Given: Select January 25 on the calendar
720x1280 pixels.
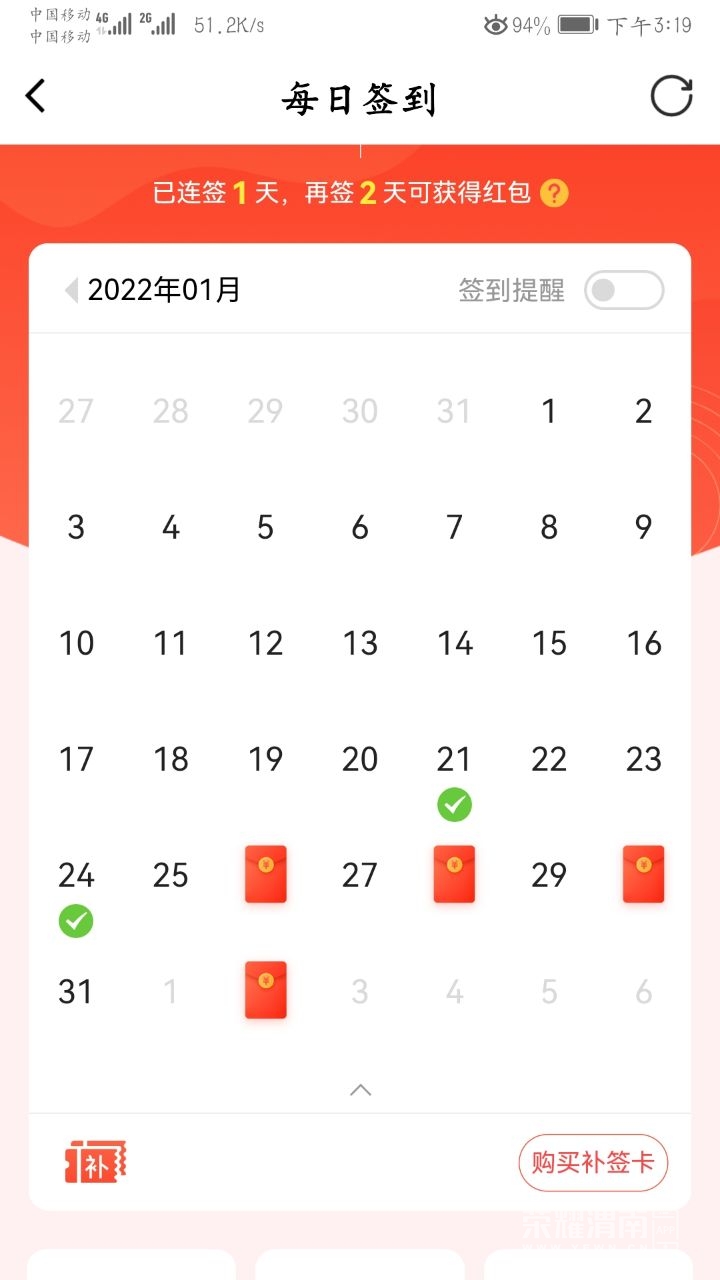Looking at the screenshot, I should (171, 875).
